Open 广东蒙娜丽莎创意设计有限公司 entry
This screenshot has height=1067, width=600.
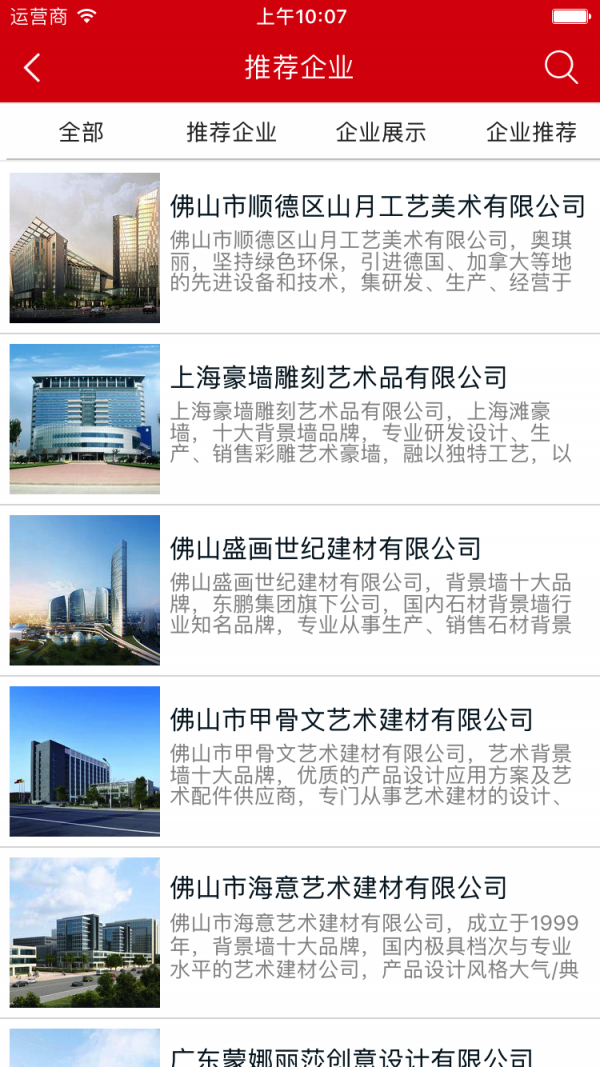[300, 1044]
